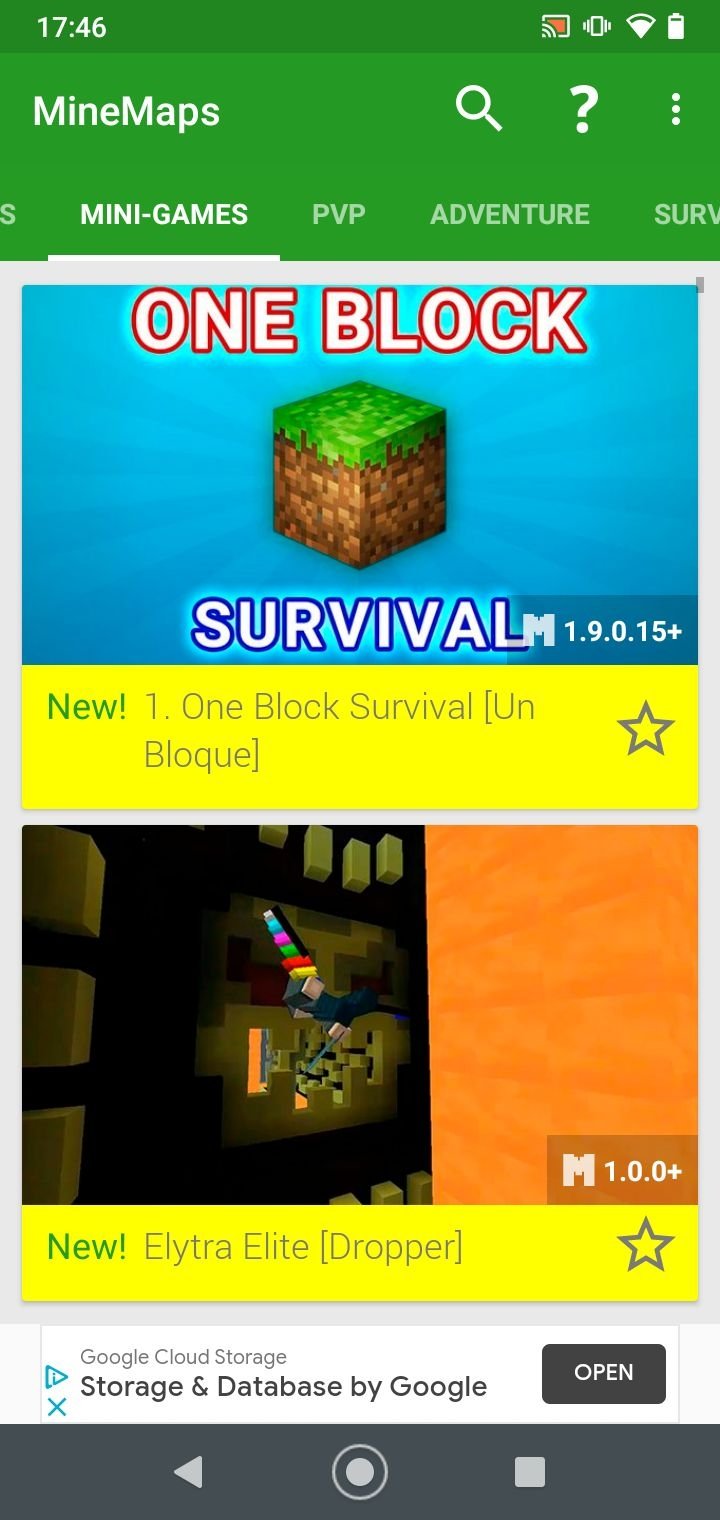Image resolution: width=720 pixels, height=1520 pixels.
Task: Go back with the system back button
Action: coord(188,1472)
